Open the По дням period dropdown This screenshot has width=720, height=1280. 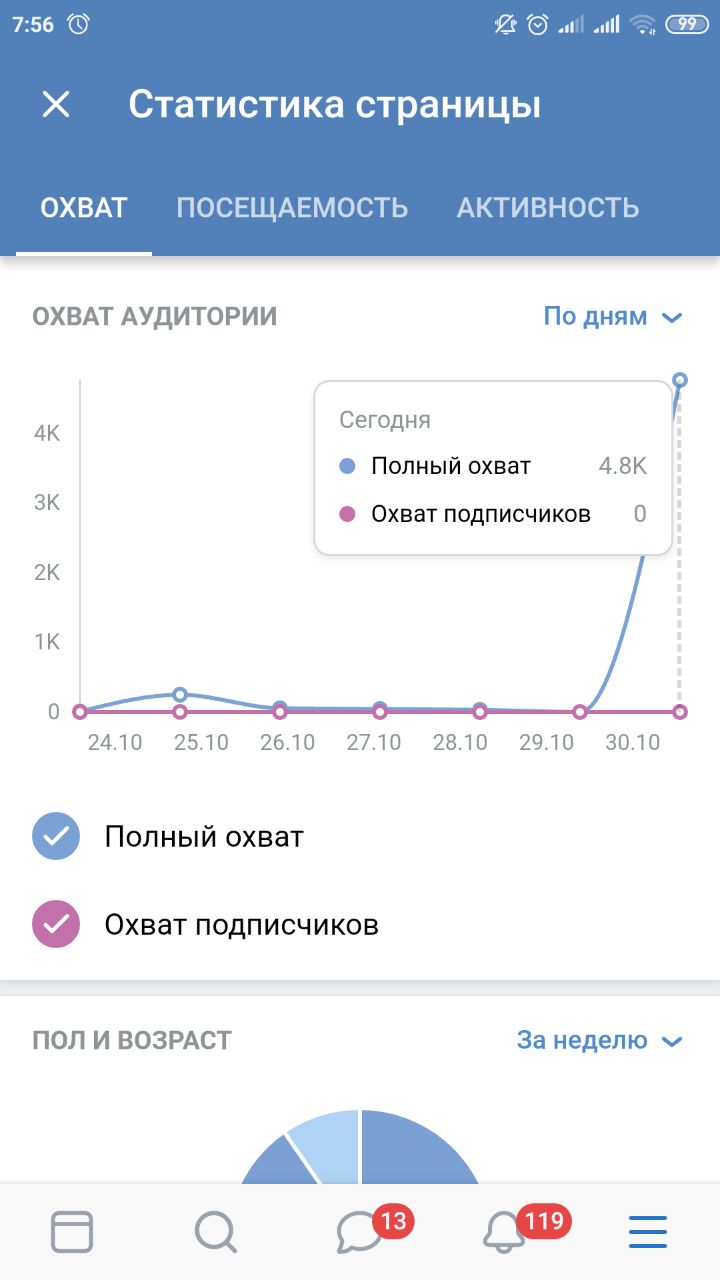coord(612,317)
